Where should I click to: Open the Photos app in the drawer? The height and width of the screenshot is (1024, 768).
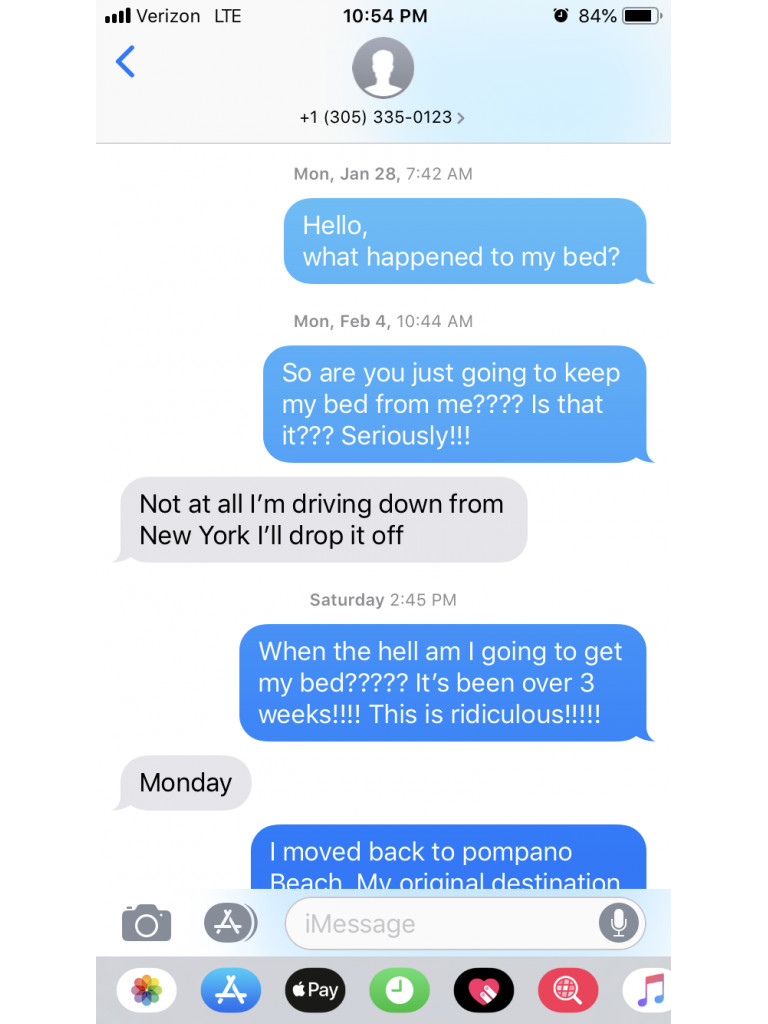(147, 990)
